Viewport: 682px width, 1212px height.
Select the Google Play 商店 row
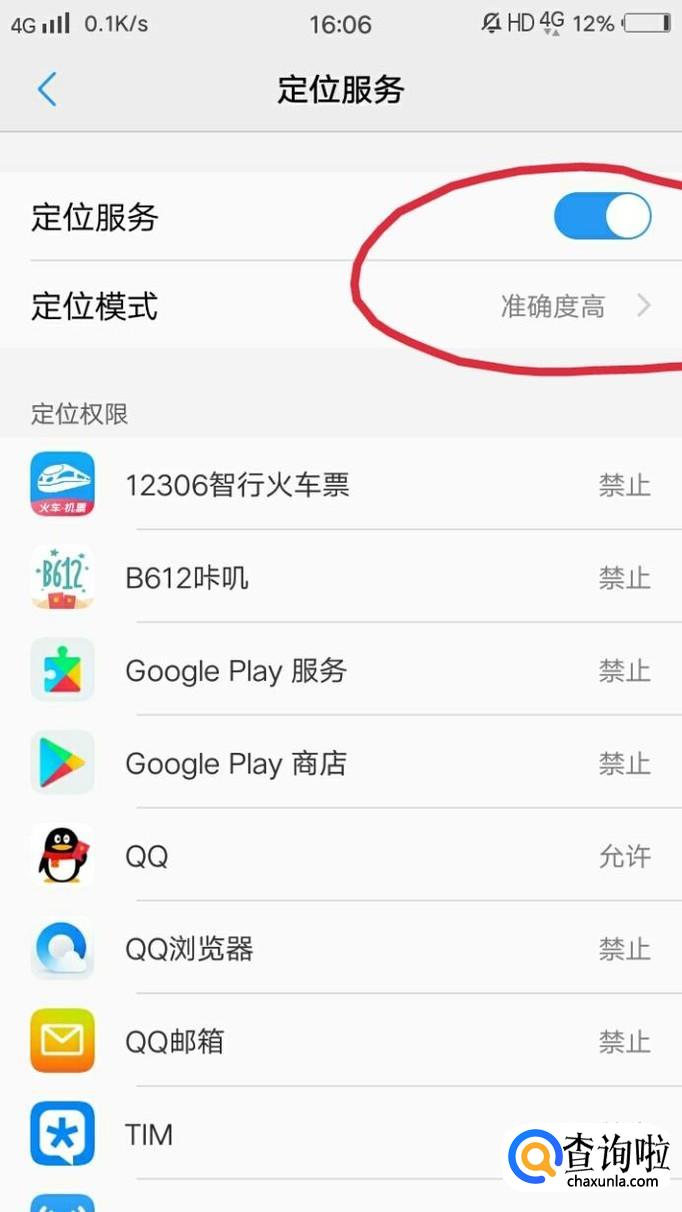tap(340, 764)
